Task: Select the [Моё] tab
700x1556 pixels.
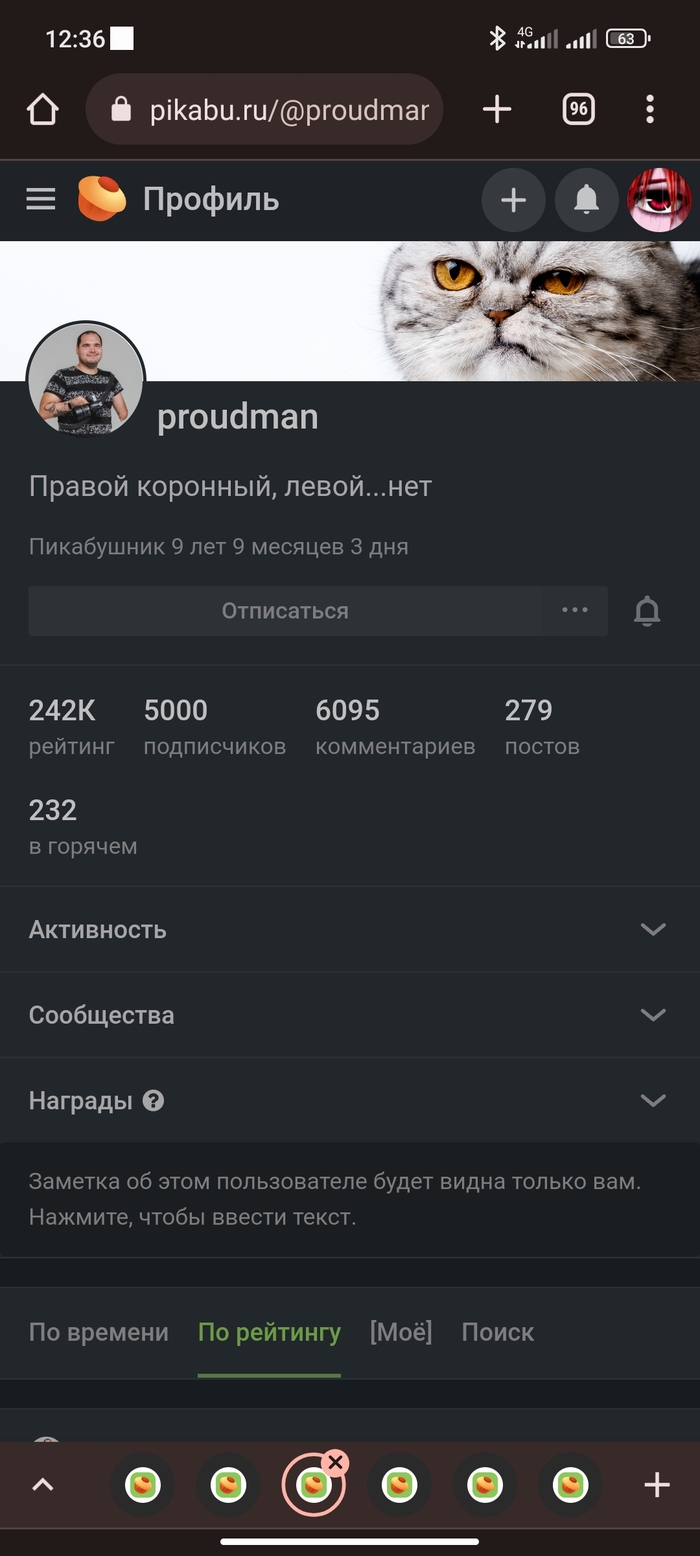Action: 401,1332
